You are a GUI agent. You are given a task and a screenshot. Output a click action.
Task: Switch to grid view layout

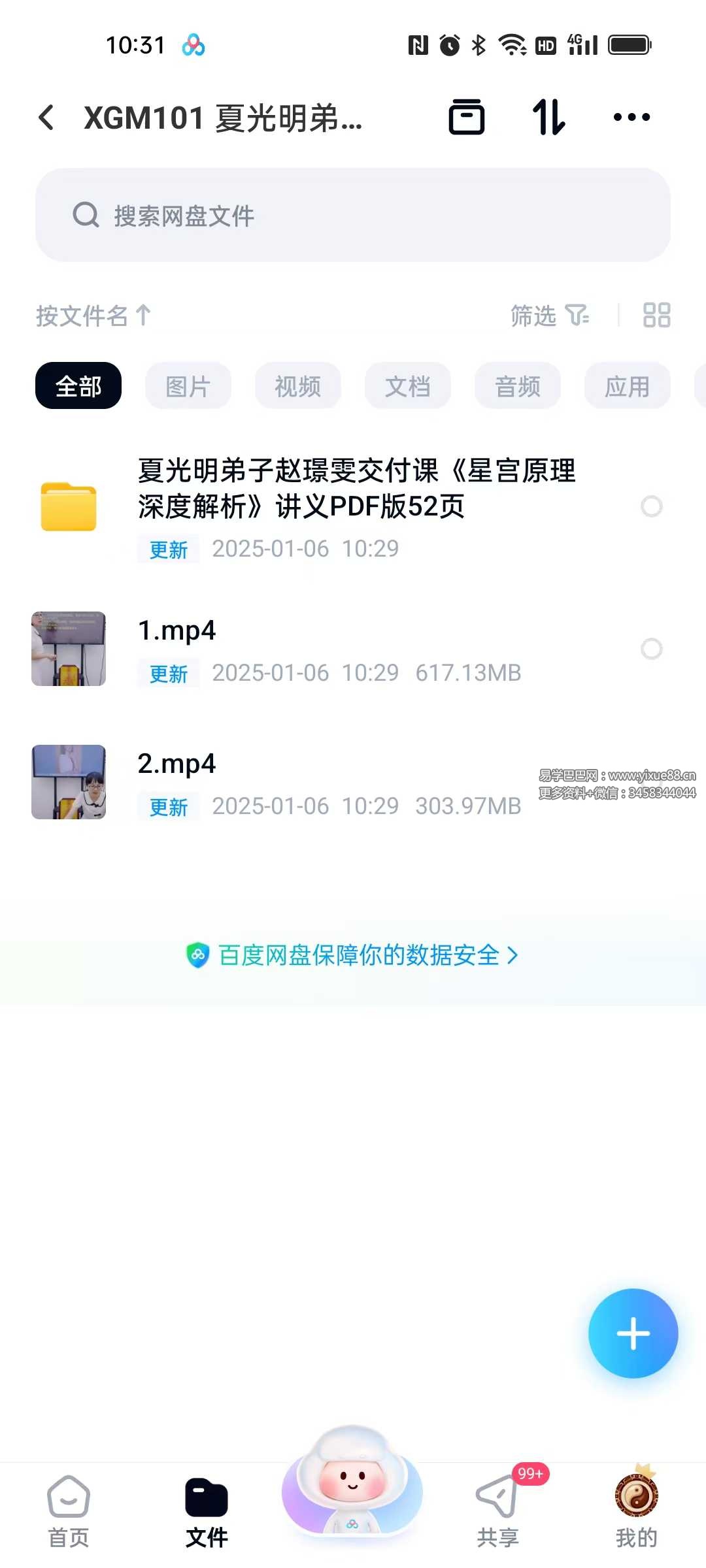(x=656, y=316)
